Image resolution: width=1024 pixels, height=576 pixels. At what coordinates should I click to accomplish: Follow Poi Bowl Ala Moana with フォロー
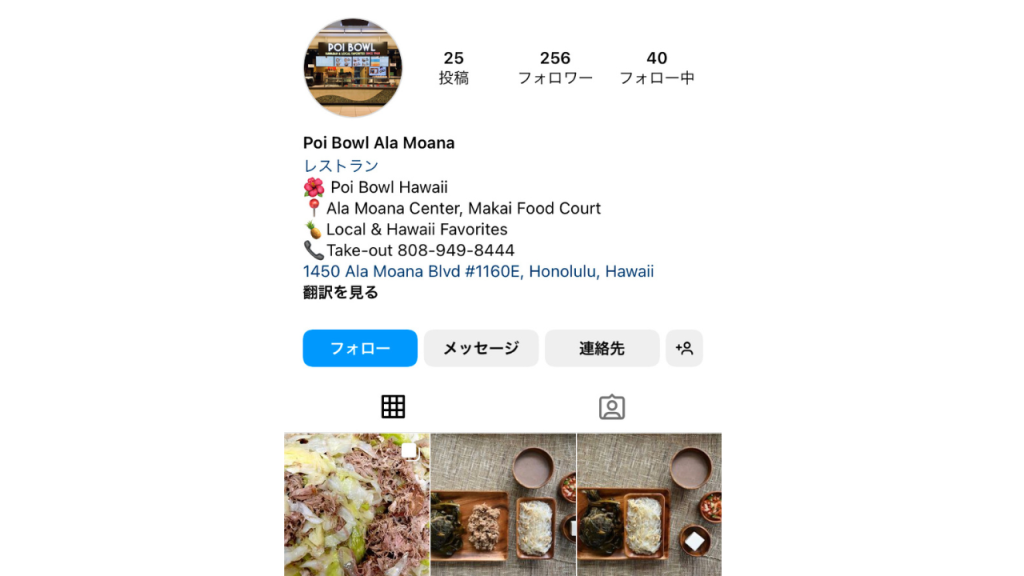coord(360,348)
